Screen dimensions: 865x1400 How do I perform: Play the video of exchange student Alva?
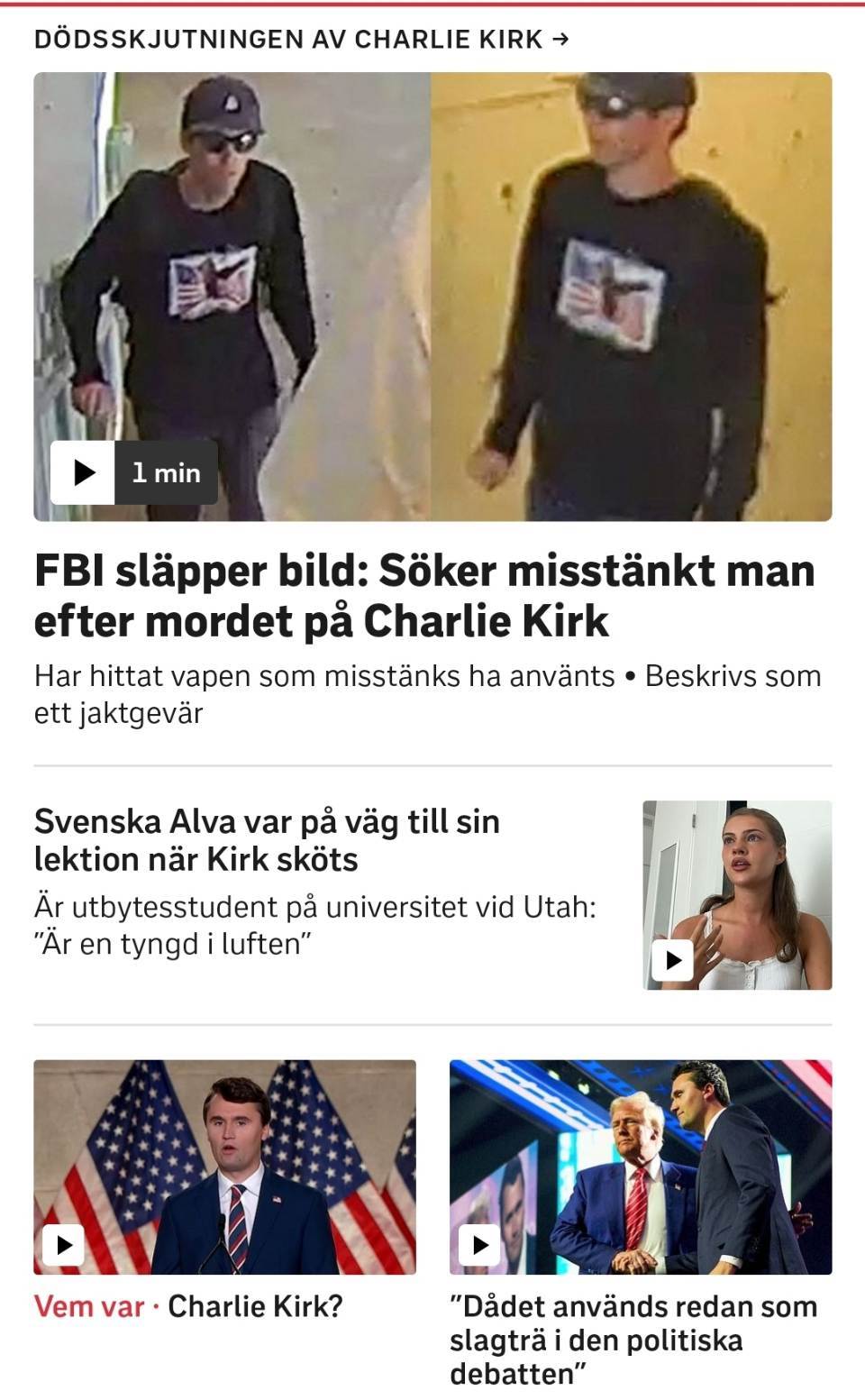coord(673,960)
